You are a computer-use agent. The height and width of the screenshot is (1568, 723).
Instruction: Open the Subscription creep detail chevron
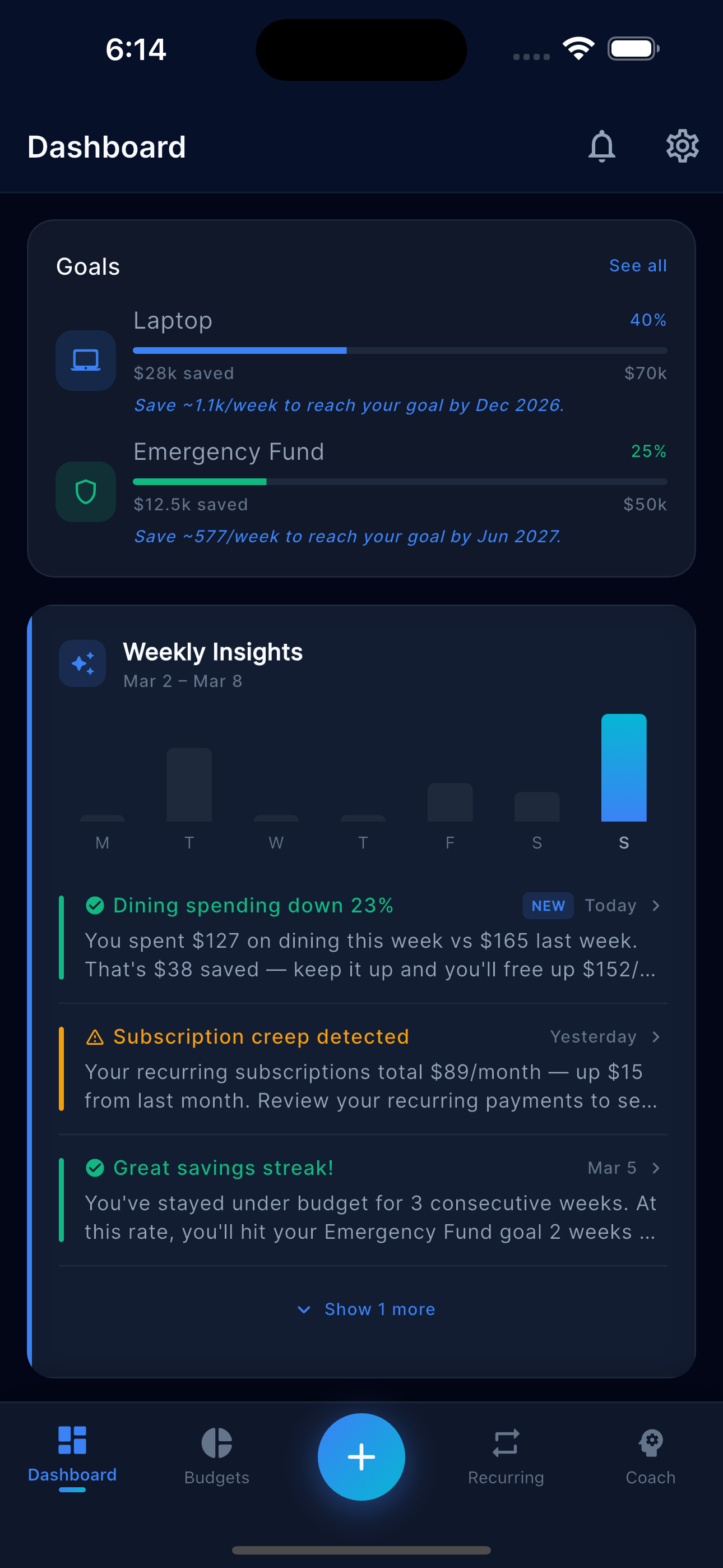(x=656, y=1036)
